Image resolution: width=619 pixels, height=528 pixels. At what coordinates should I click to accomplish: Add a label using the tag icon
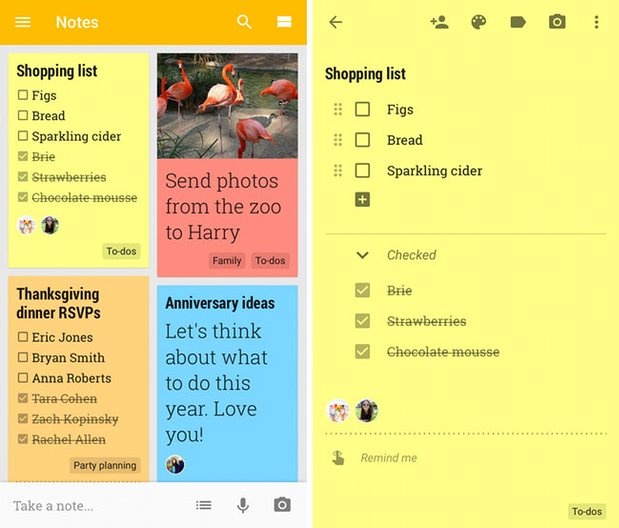518,22
